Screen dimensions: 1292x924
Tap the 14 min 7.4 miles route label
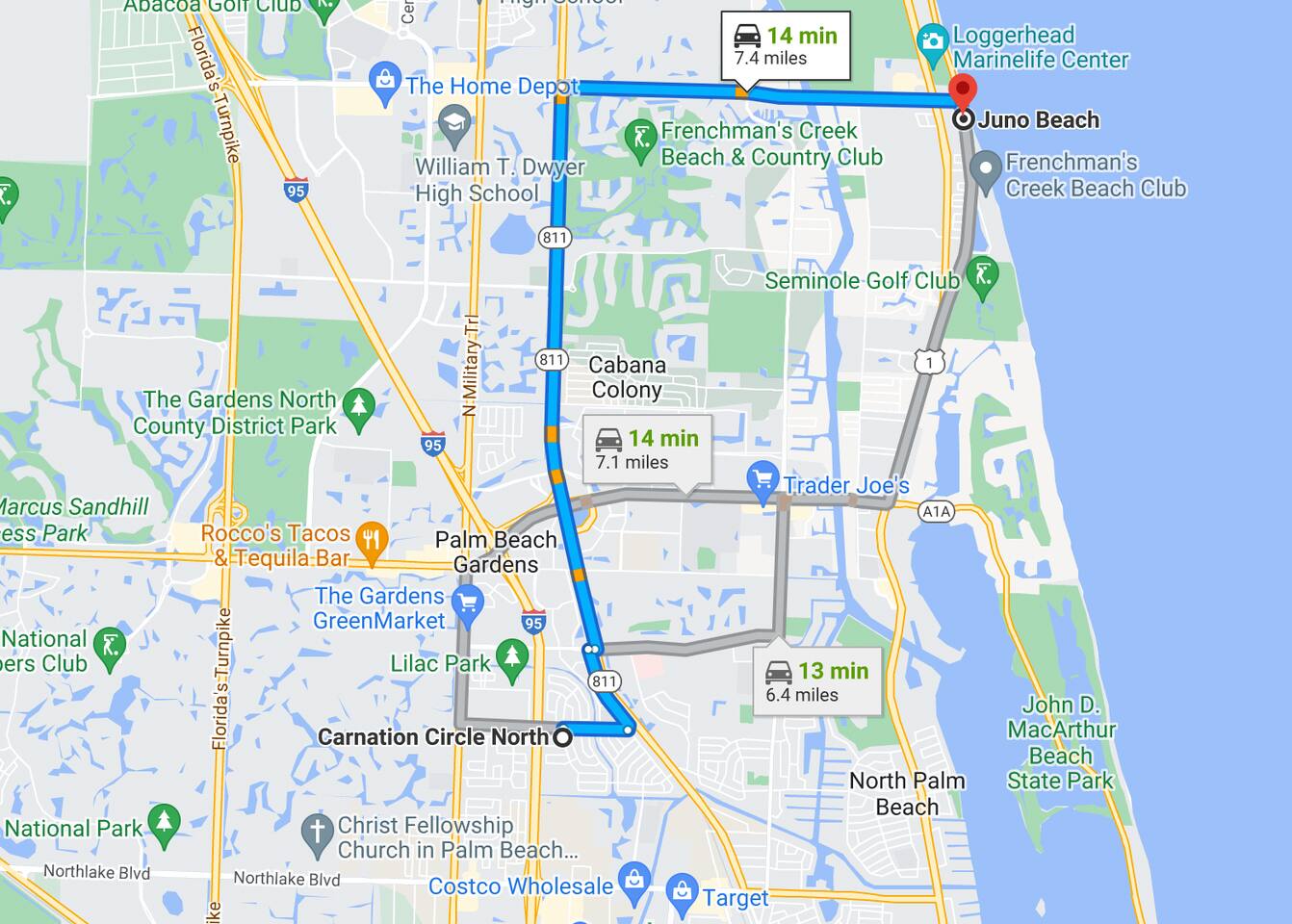(x=786, y=45)
